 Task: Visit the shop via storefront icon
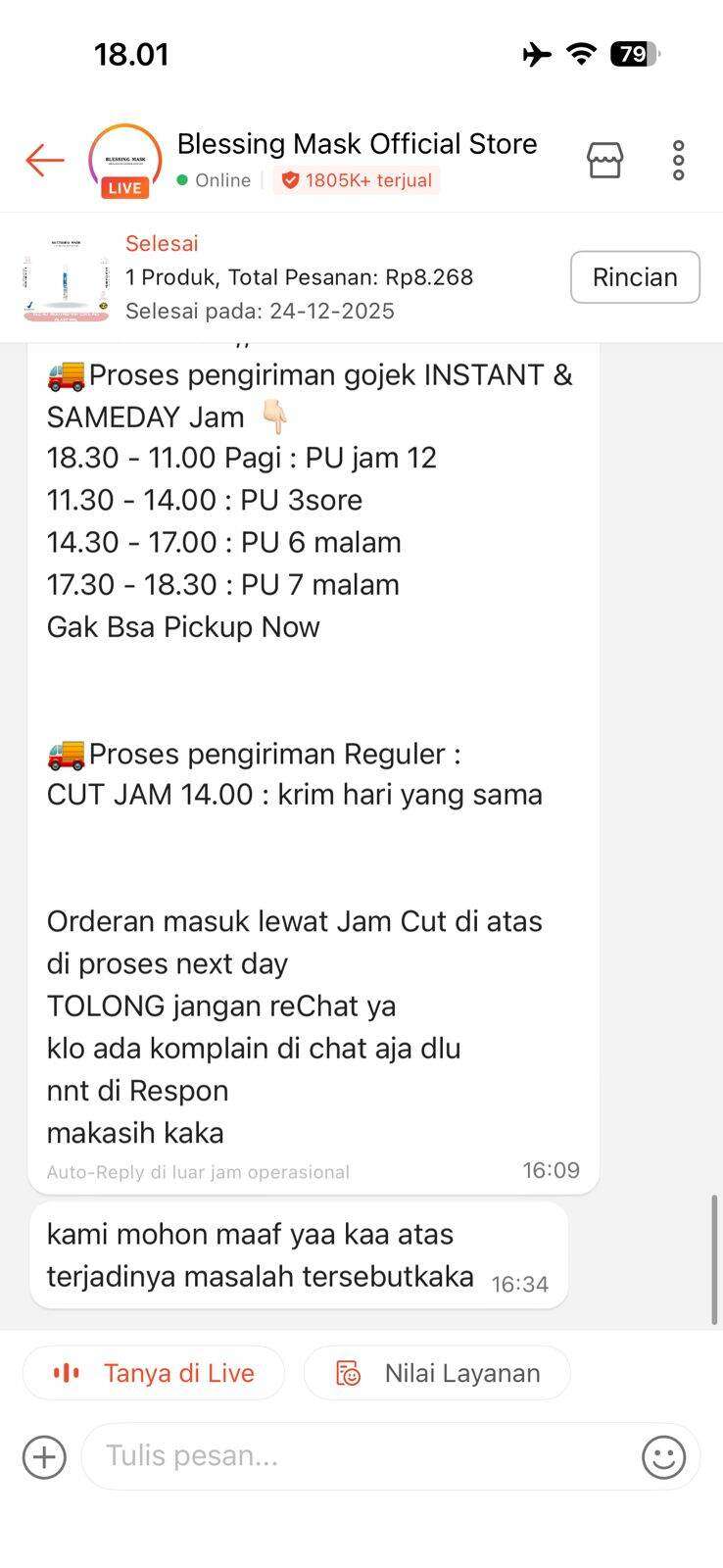[604, 160]
